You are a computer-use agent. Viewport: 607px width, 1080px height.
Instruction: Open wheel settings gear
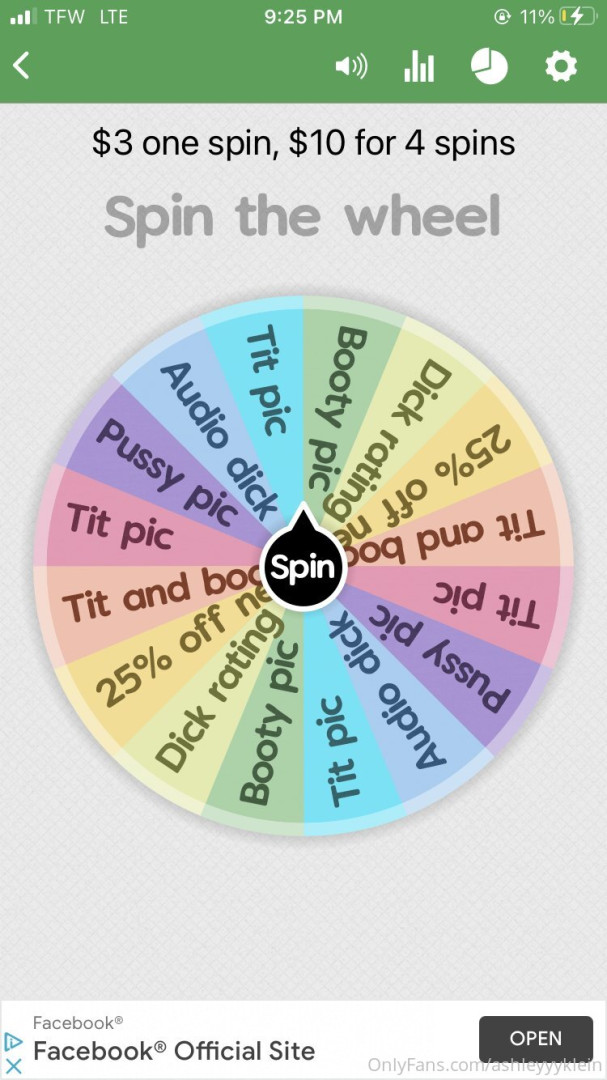tap(561, 67)
